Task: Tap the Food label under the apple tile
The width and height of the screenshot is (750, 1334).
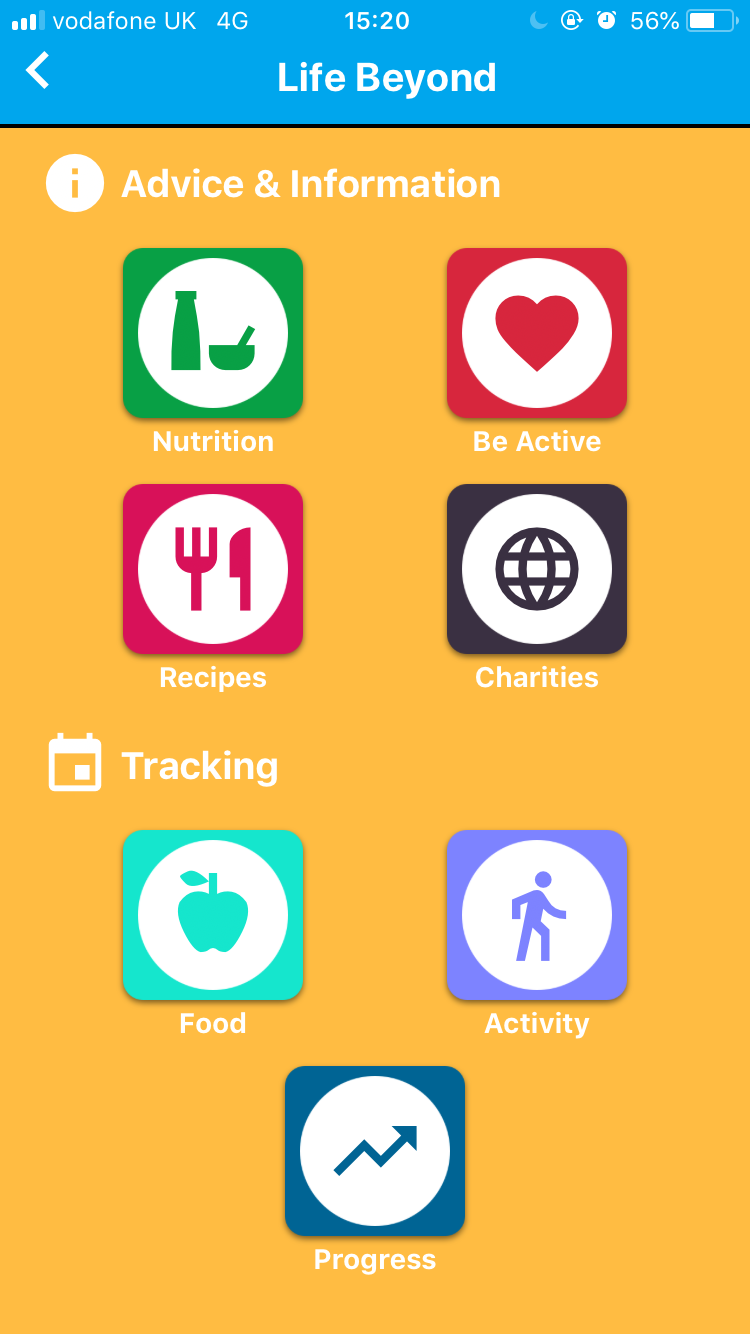Action: tap(212, 1023)
